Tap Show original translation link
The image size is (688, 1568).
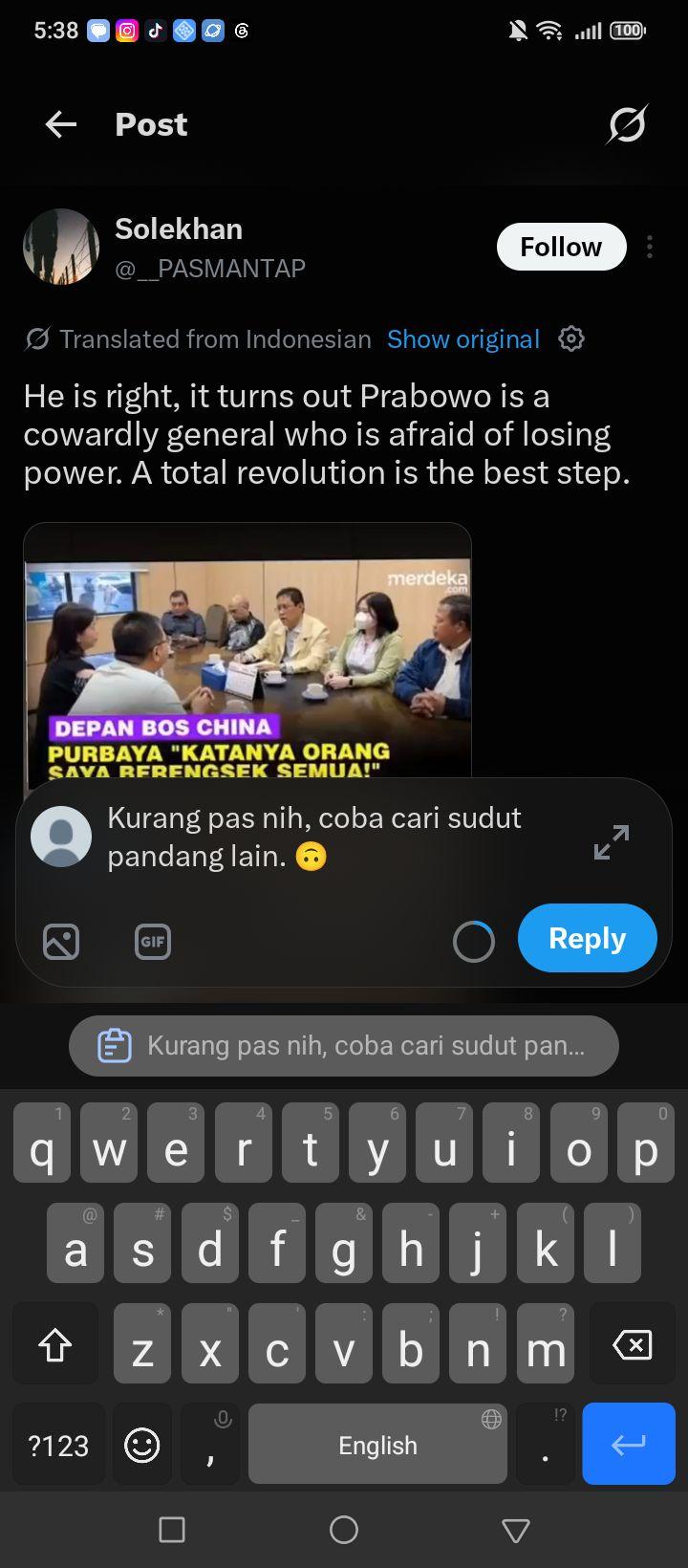coord(463,339)
